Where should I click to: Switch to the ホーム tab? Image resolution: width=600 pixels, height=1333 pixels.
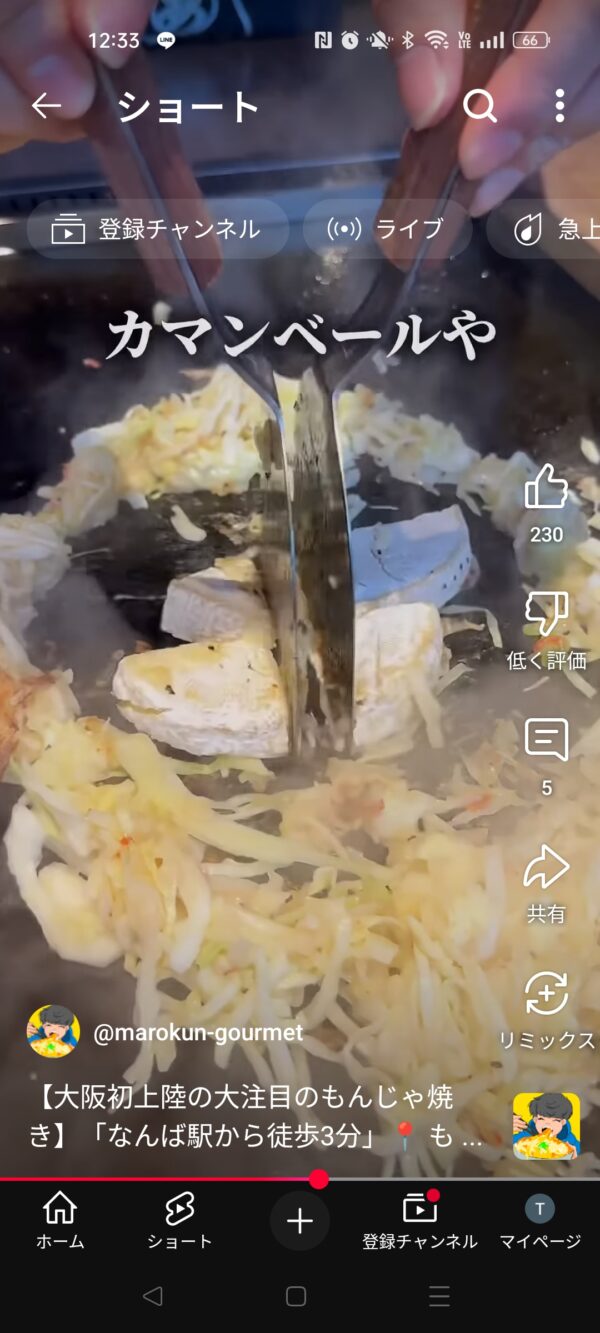(60, 1220)
